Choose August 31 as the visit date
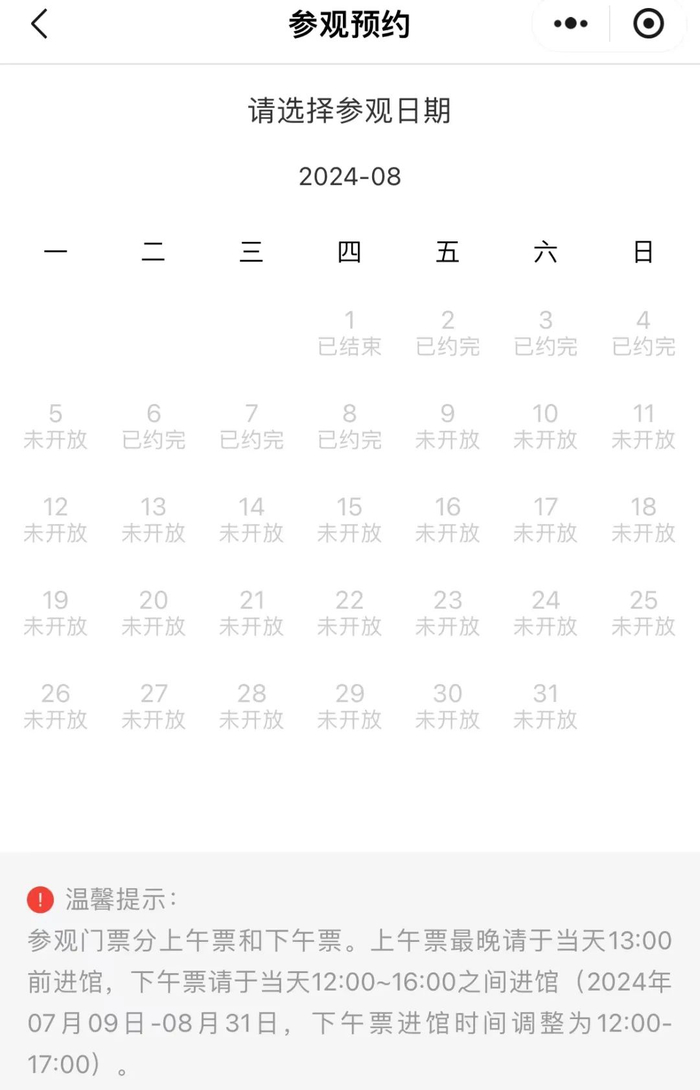The width and height of the screenshot is (700, 1090). click(545, 705)
